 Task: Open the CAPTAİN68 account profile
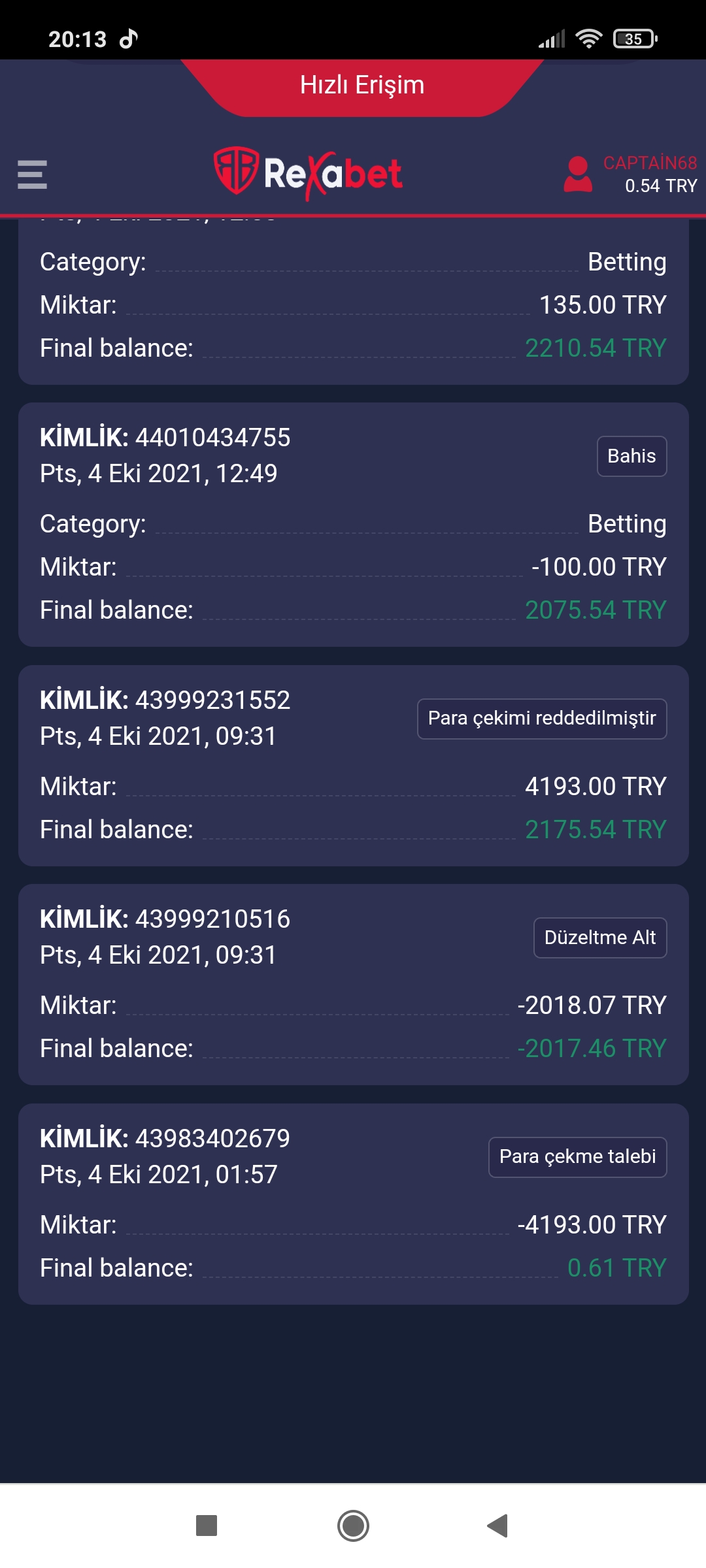(630, 174)
